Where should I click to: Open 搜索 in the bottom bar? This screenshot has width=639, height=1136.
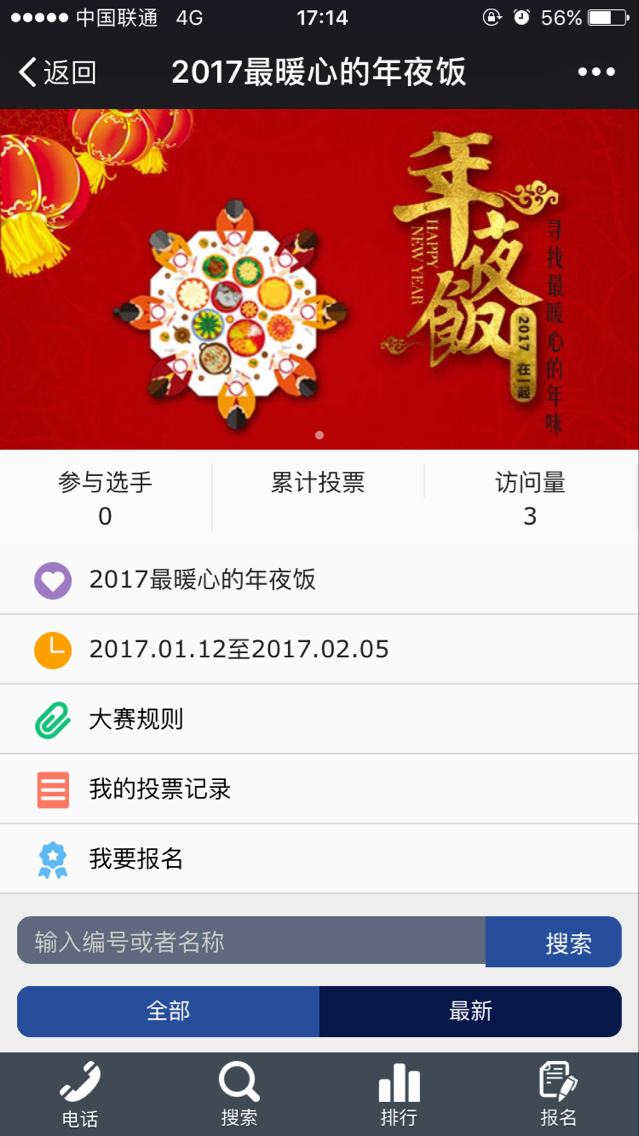coord(239,1095)
